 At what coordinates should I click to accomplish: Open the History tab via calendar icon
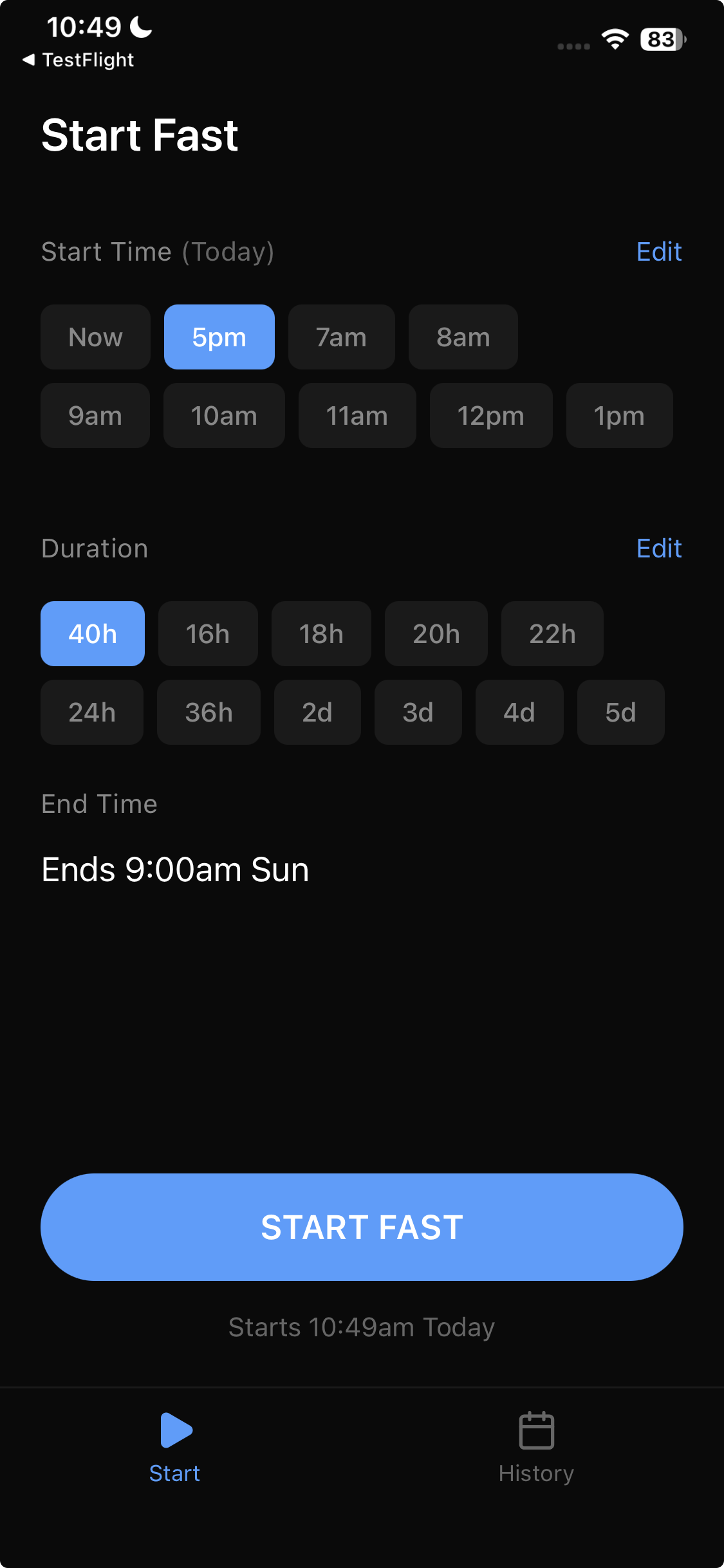536,1431
